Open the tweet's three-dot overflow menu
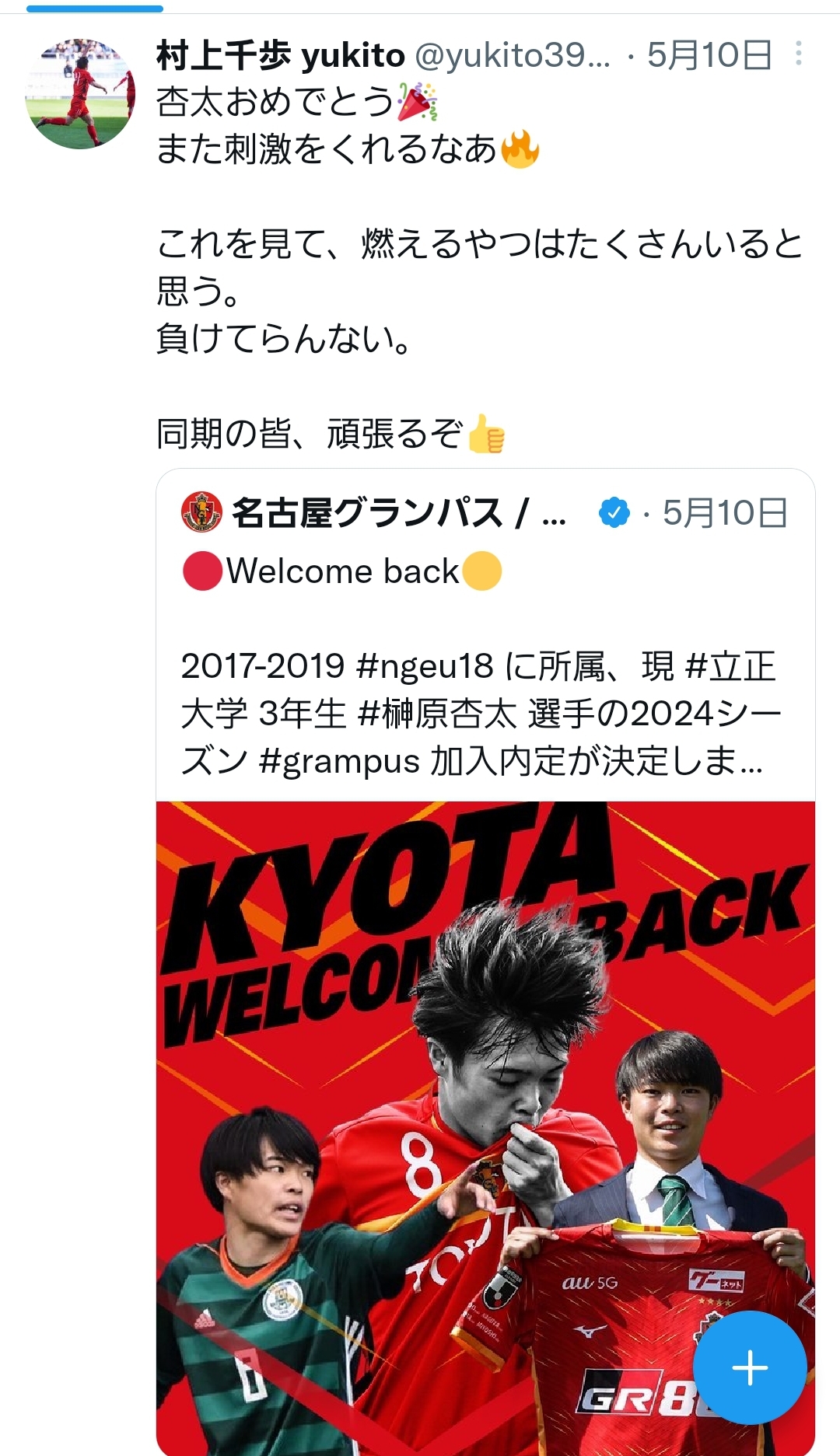This screenshot has width=840, height=1456. tap(799, 54)
